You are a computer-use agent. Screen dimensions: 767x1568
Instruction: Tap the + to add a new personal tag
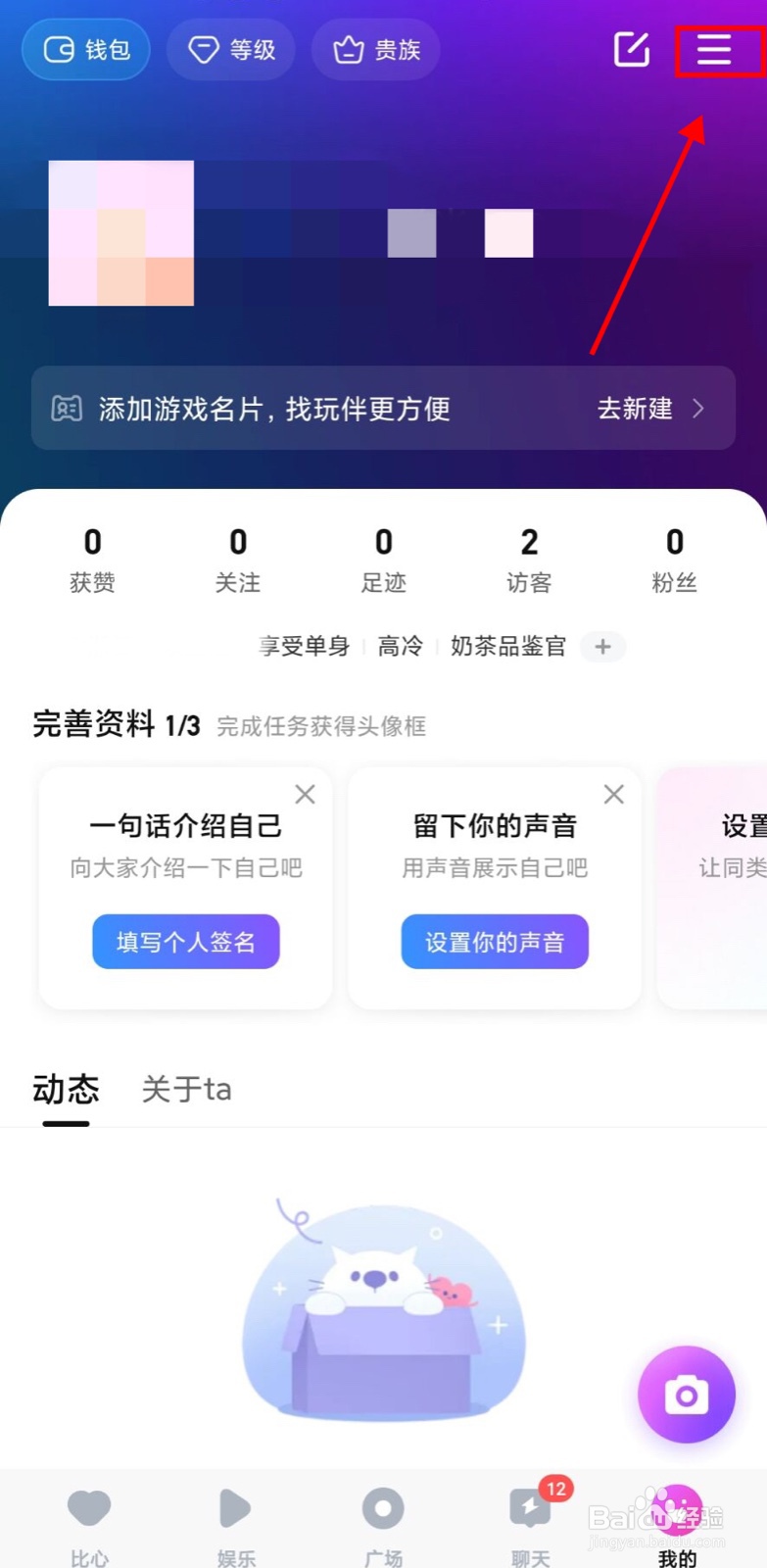[603, 647]
